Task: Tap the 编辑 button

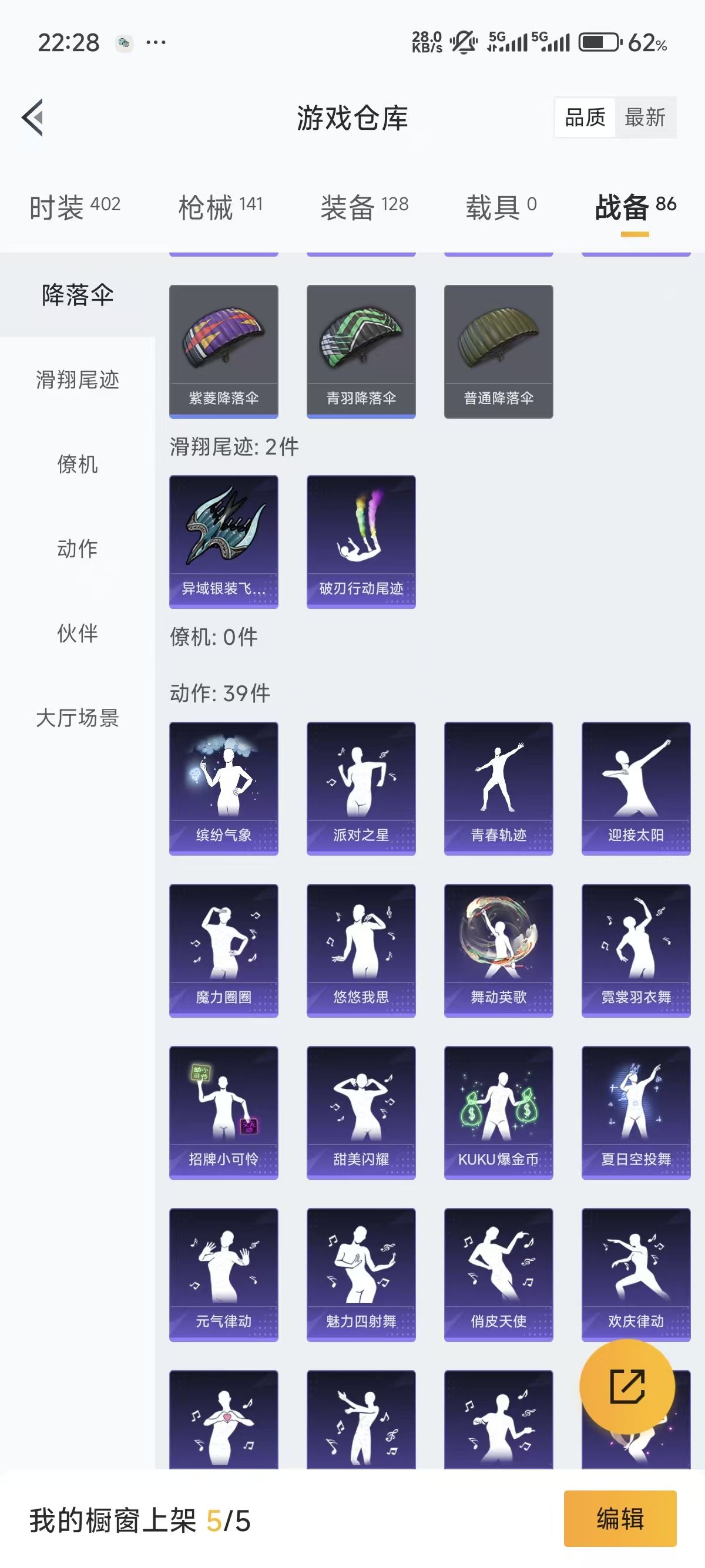Action: [620, 1519]
